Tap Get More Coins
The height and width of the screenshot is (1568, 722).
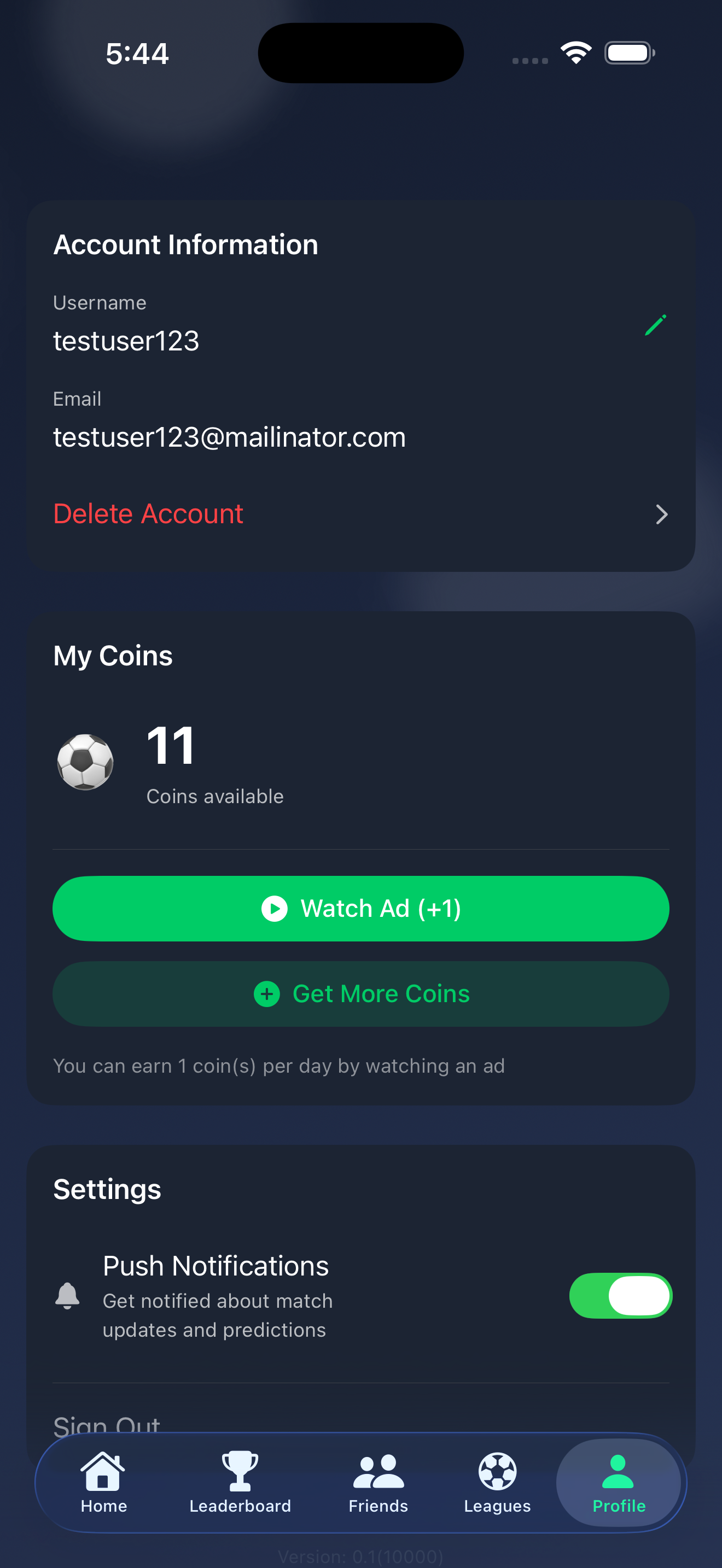click(x=361, y=993)
